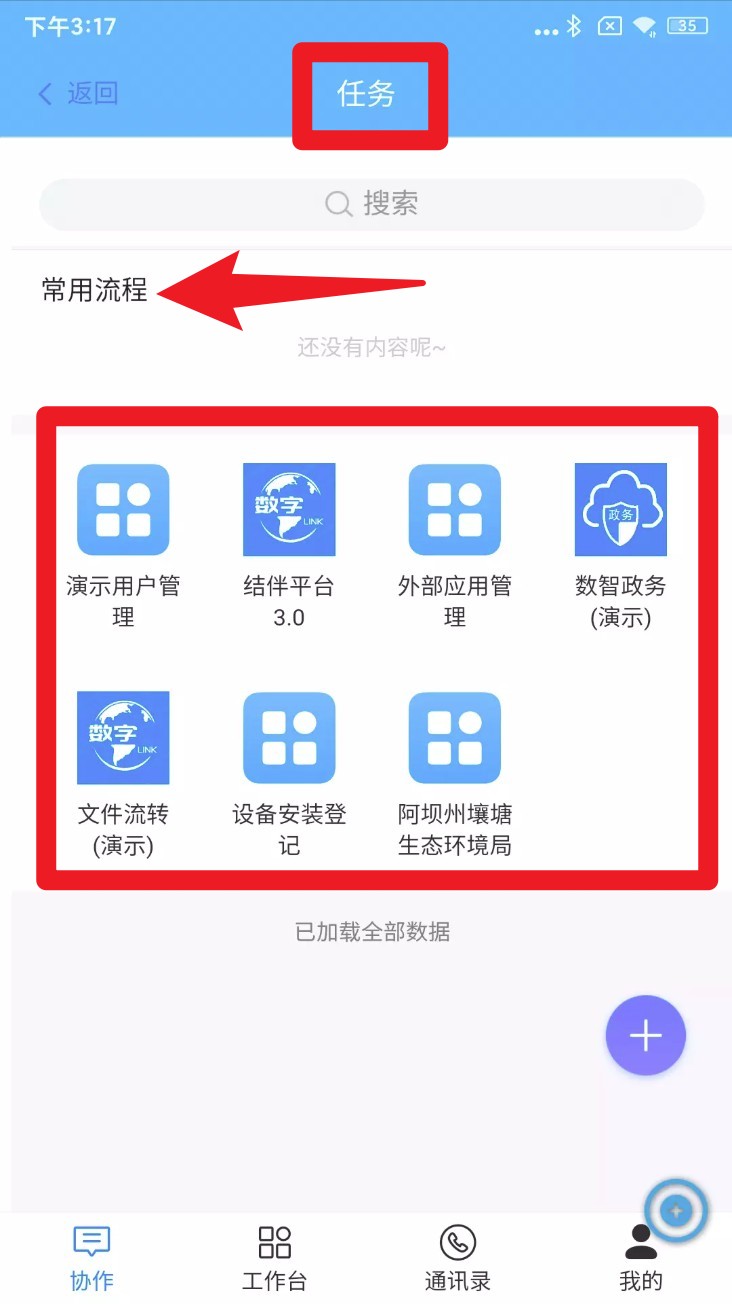This screenshot has height=1304, width=732.
Task: Go back using the 返回 button
Action: [78, 94]
